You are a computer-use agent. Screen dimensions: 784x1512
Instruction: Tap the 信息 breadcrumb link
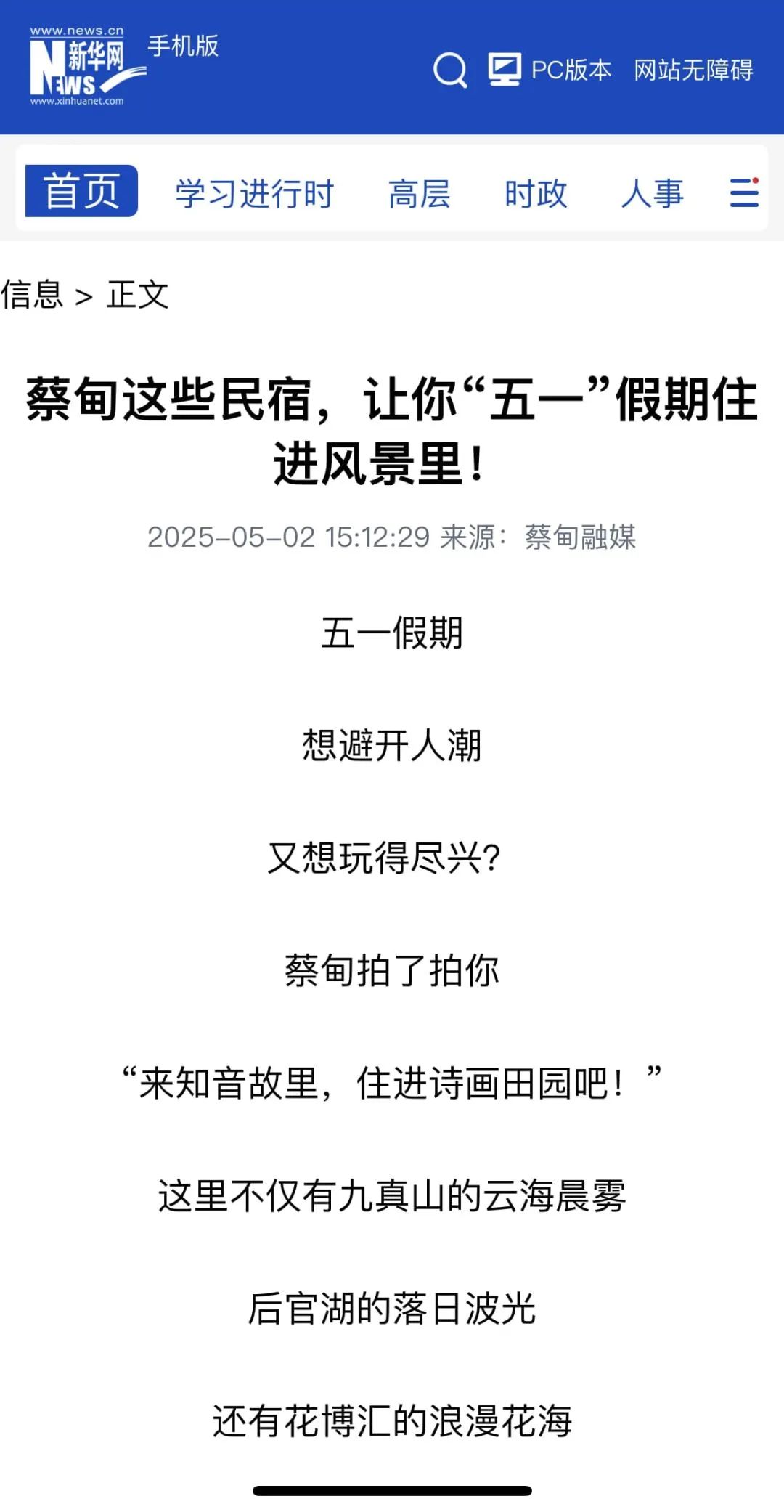(32, 295)
